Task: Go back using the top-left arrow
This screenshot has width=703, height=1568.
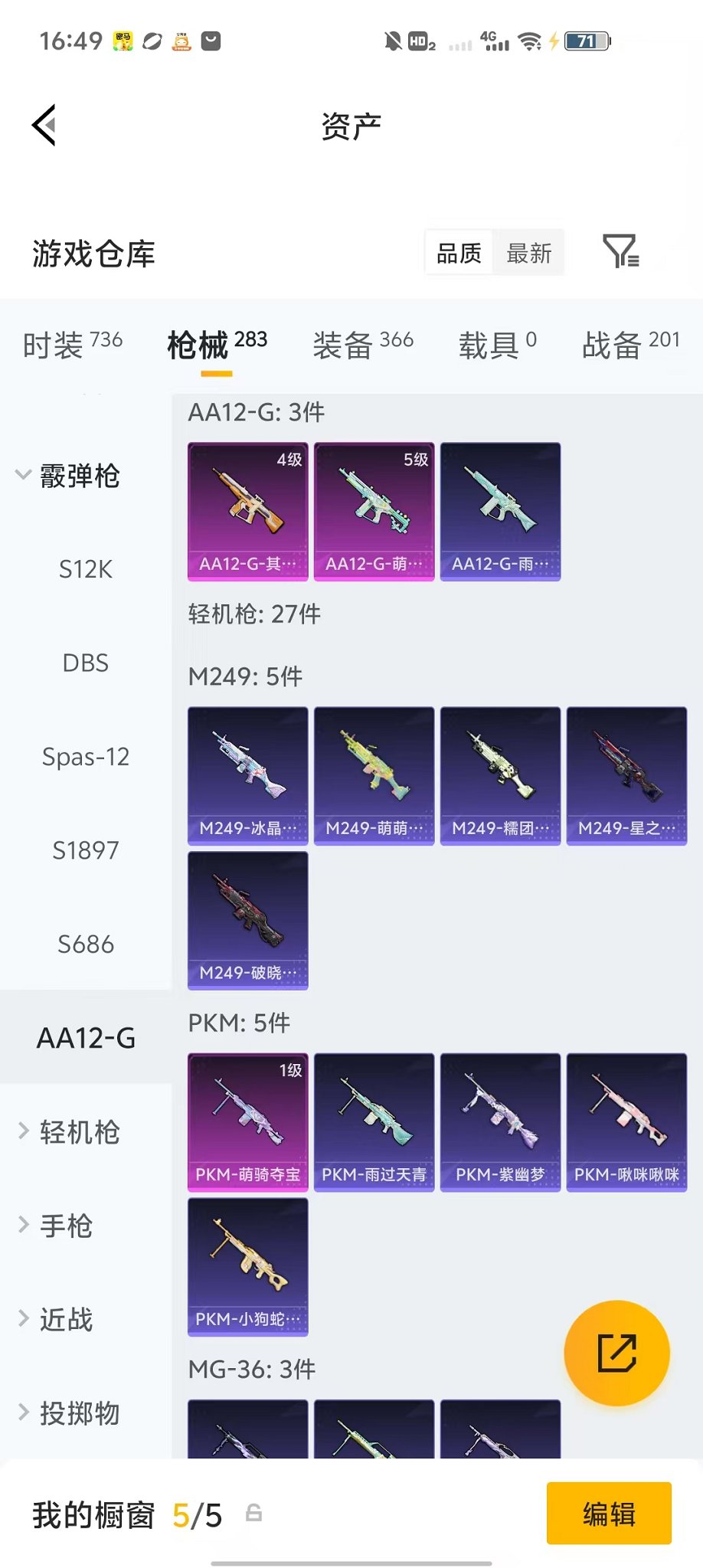Action: [44, 125]
